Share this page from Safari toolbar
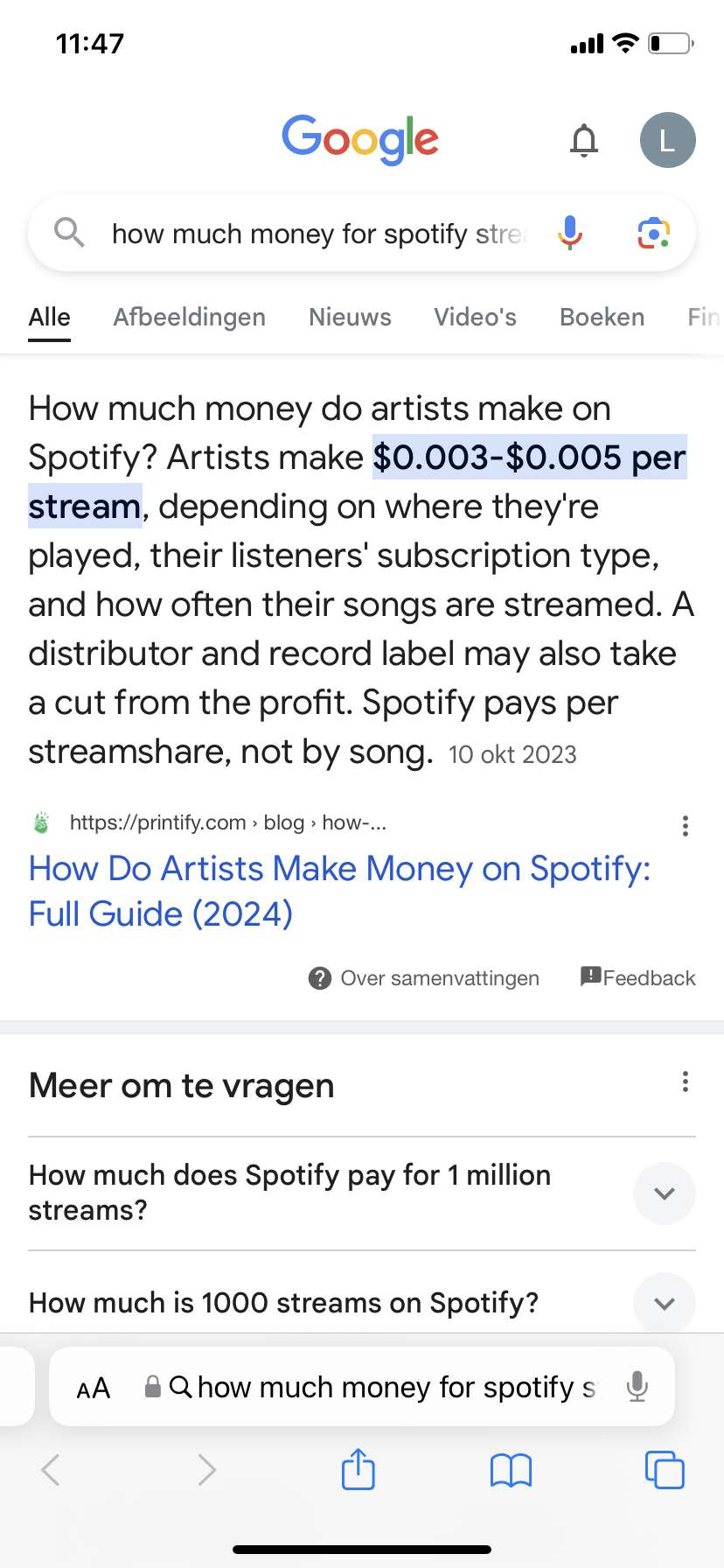 (x=358, y=1469)
